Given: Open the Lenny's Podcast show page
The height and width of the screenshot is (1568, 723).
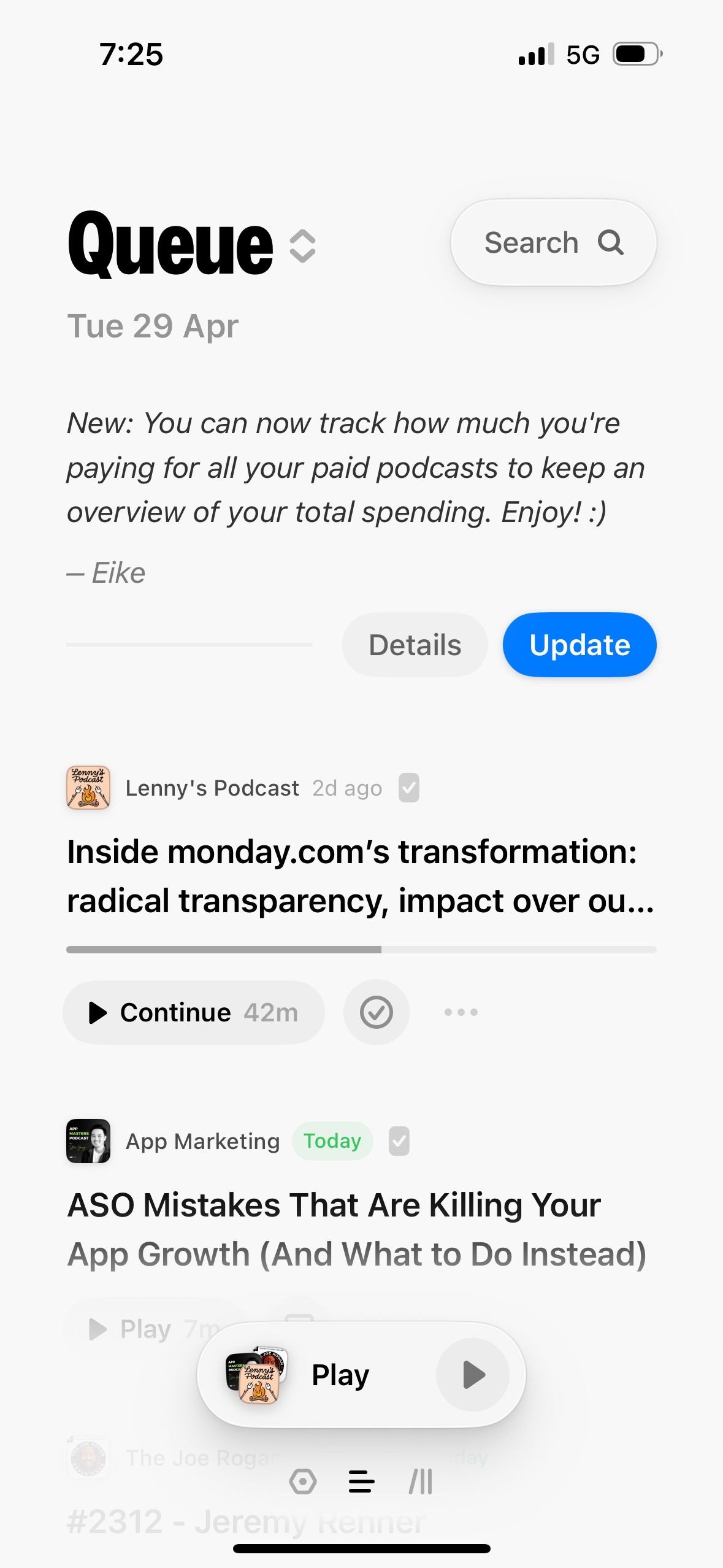Looking at the screenshot, I should coord(212,788).
